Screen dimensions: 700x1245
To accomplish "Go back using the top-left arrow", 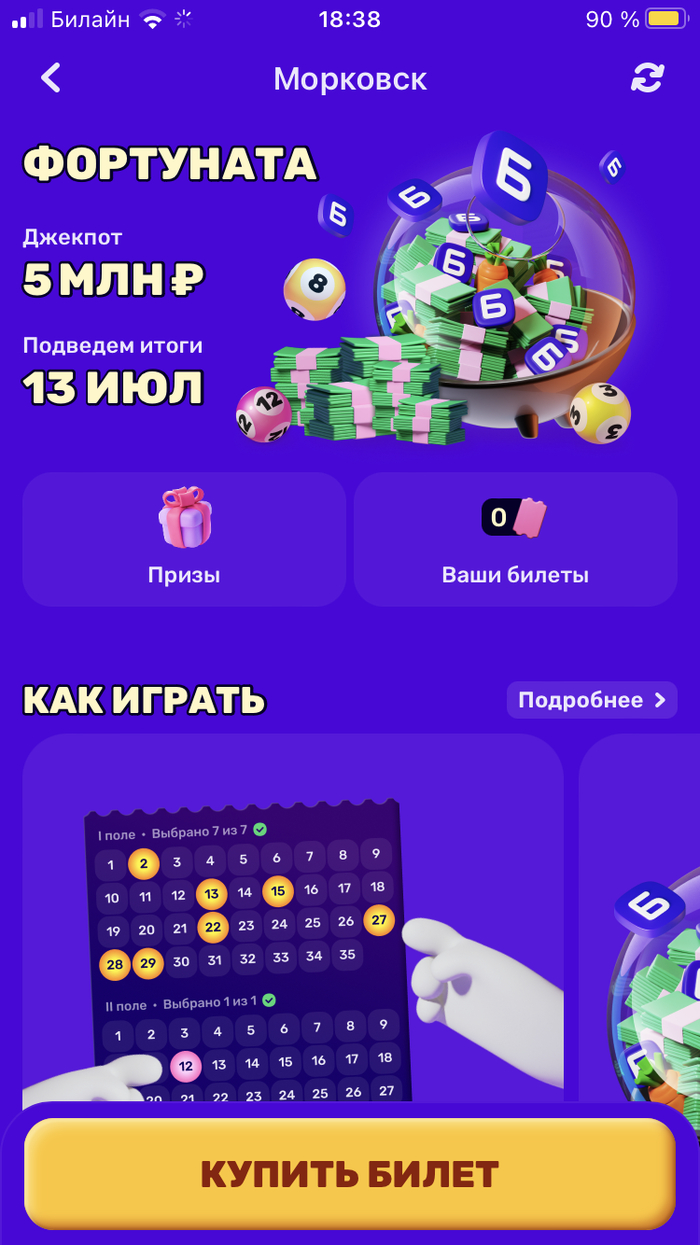I will coord(51,78).
